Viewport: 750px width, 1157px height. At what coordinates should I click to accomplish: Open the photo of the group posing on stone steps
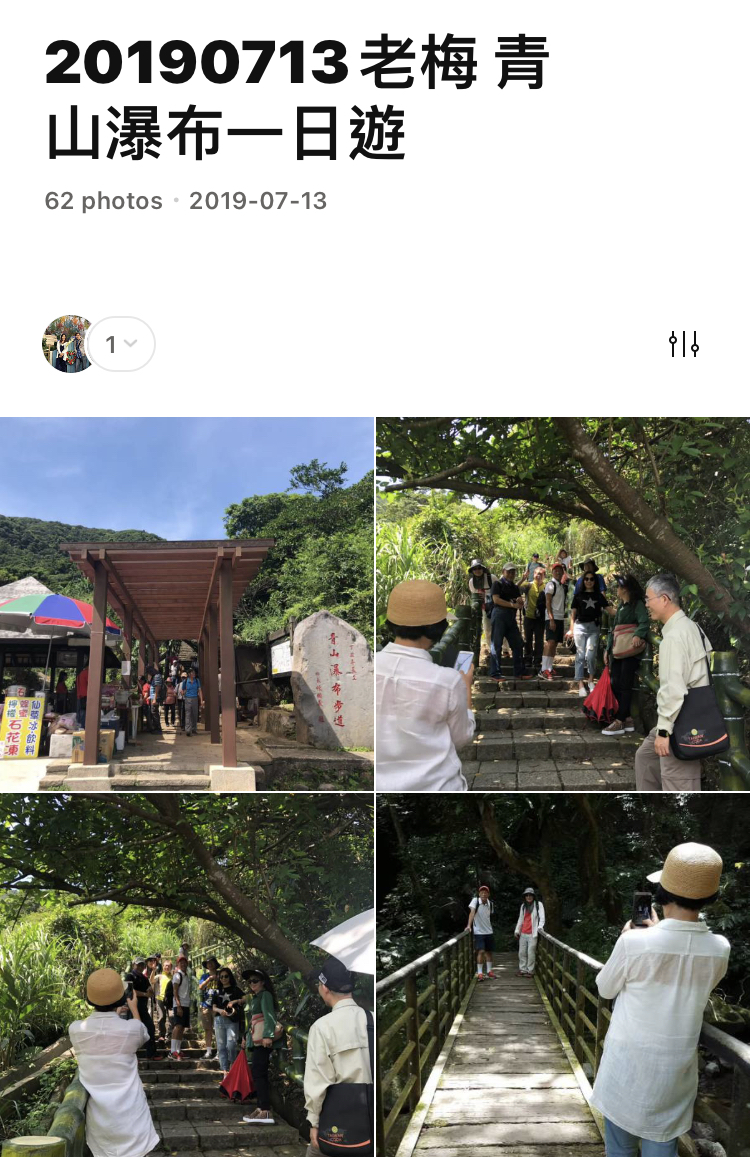563,603
